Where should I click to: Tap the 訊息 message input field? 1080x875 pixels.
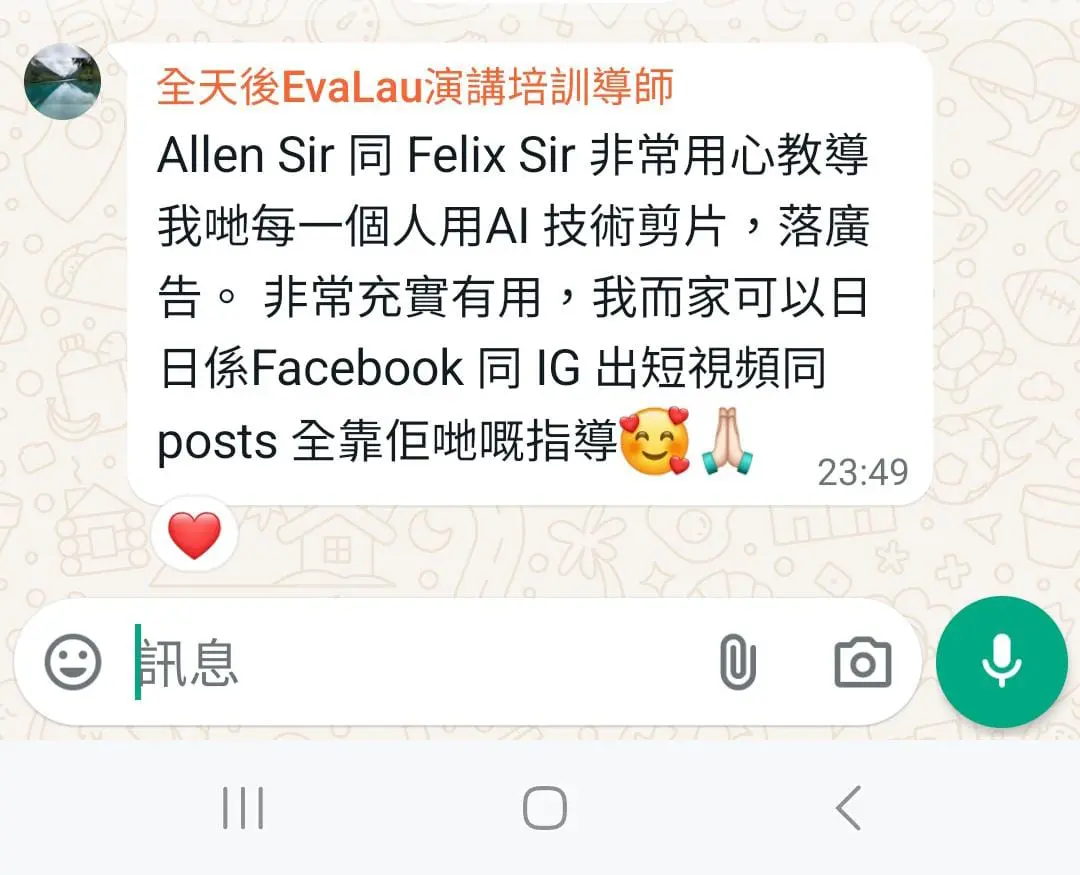[x=400, y=662]
